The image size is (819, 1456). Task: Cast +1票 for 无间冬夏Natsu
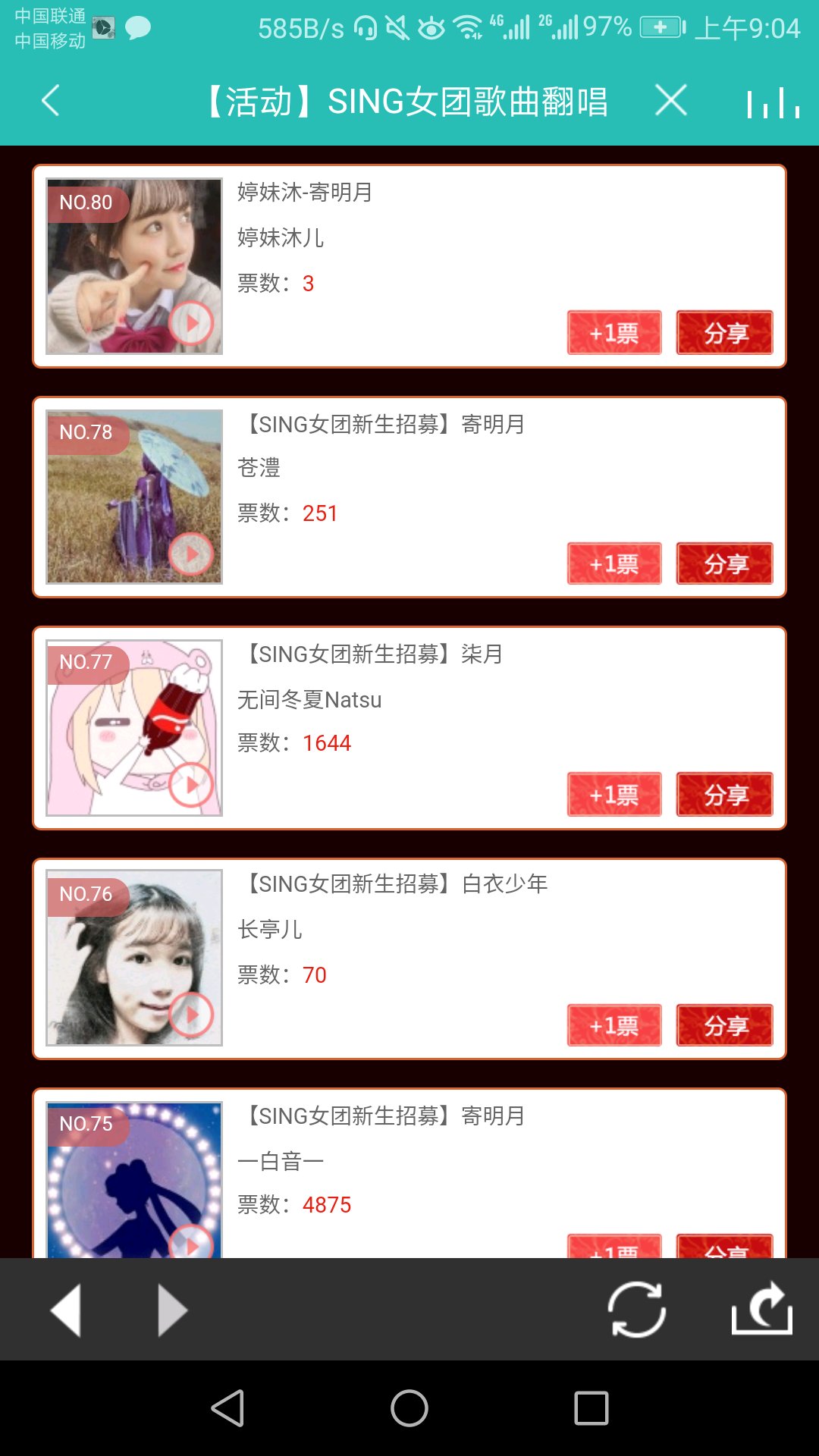pos(614,794)
